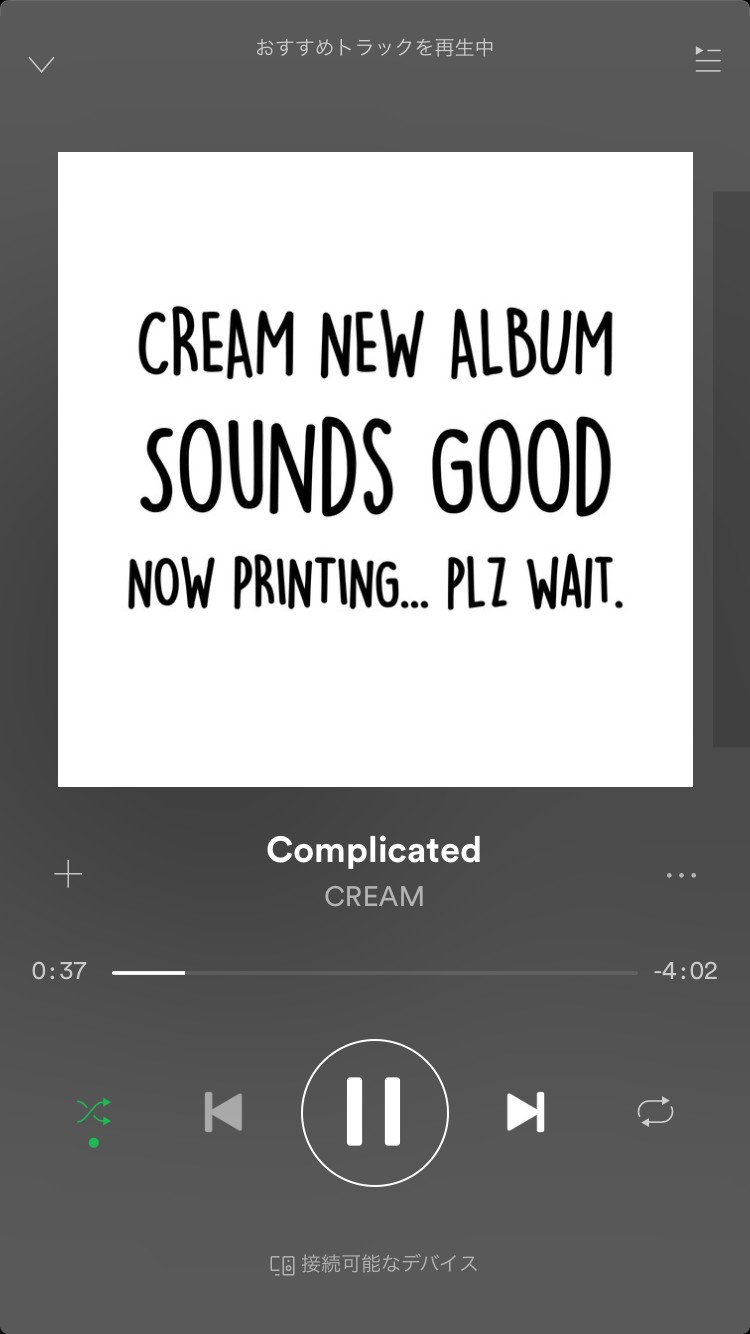Image resolution: width=750 pixels, height=1334 pixels.
Task: Pause the current song
Action: pos(374,1112)
